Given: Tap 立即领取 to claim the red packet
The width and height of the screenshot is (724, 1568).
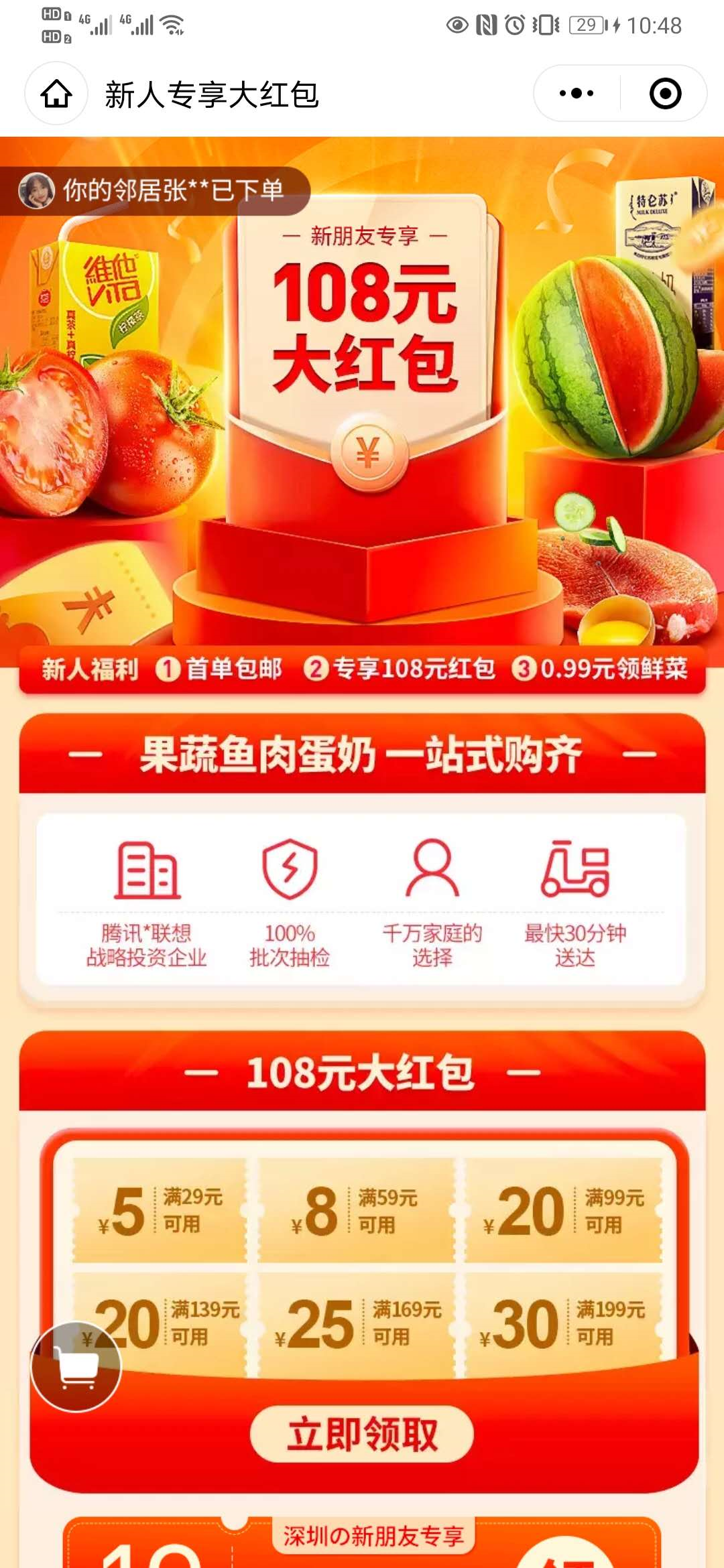Looking at the screenshot, I should point(362,1435).
